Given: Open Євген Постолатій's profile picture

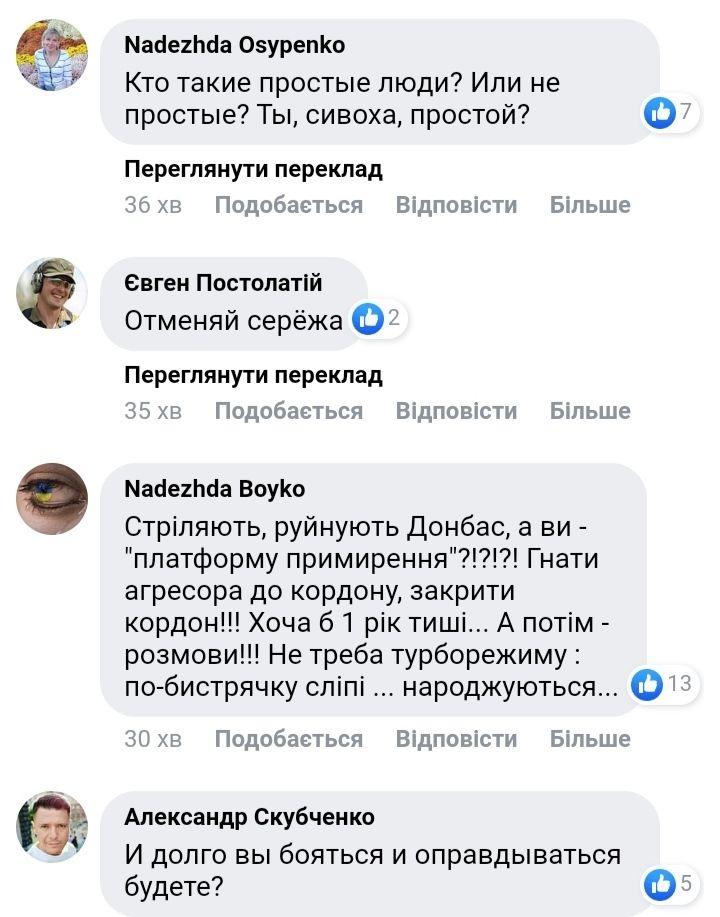Looking at the screenshot, I should coord(52,293).
